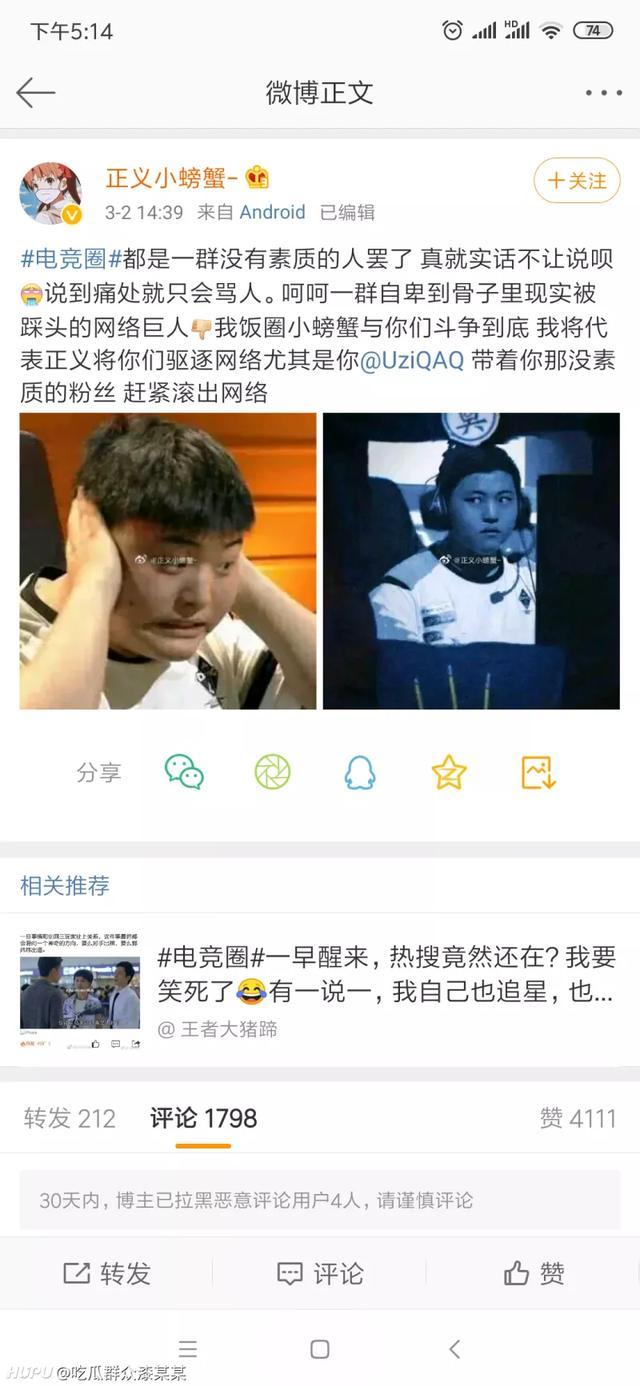The width and height of the screenshot is (640, 1386).
Task: Open the three-dot overflow menu
Action: tap(603, 93)
